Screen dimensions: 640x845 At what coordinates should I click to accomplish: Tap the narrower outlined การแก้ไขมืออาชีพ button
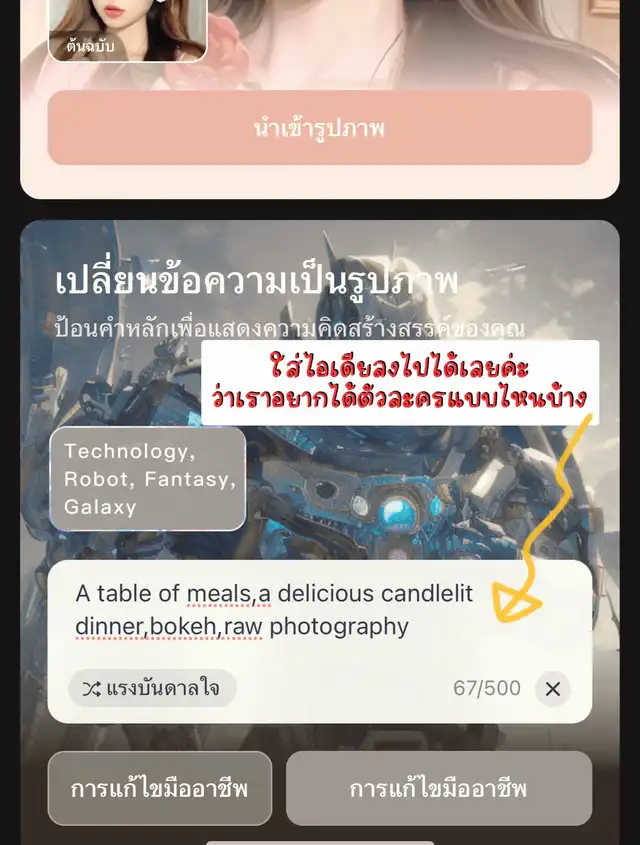[x=159, y=788]
